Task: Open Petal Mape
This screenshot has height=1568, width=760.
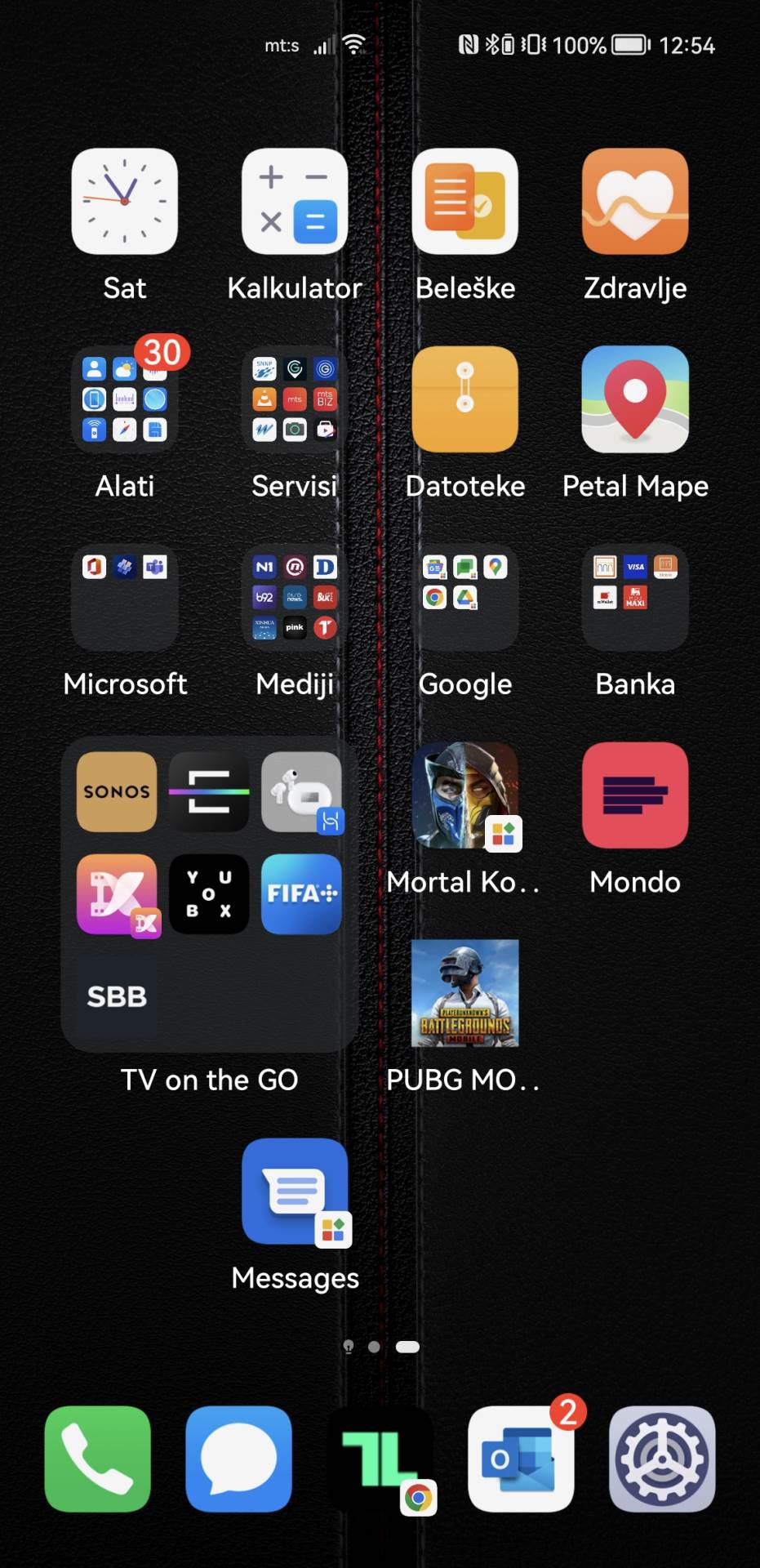Action: (x=635, y=399)
